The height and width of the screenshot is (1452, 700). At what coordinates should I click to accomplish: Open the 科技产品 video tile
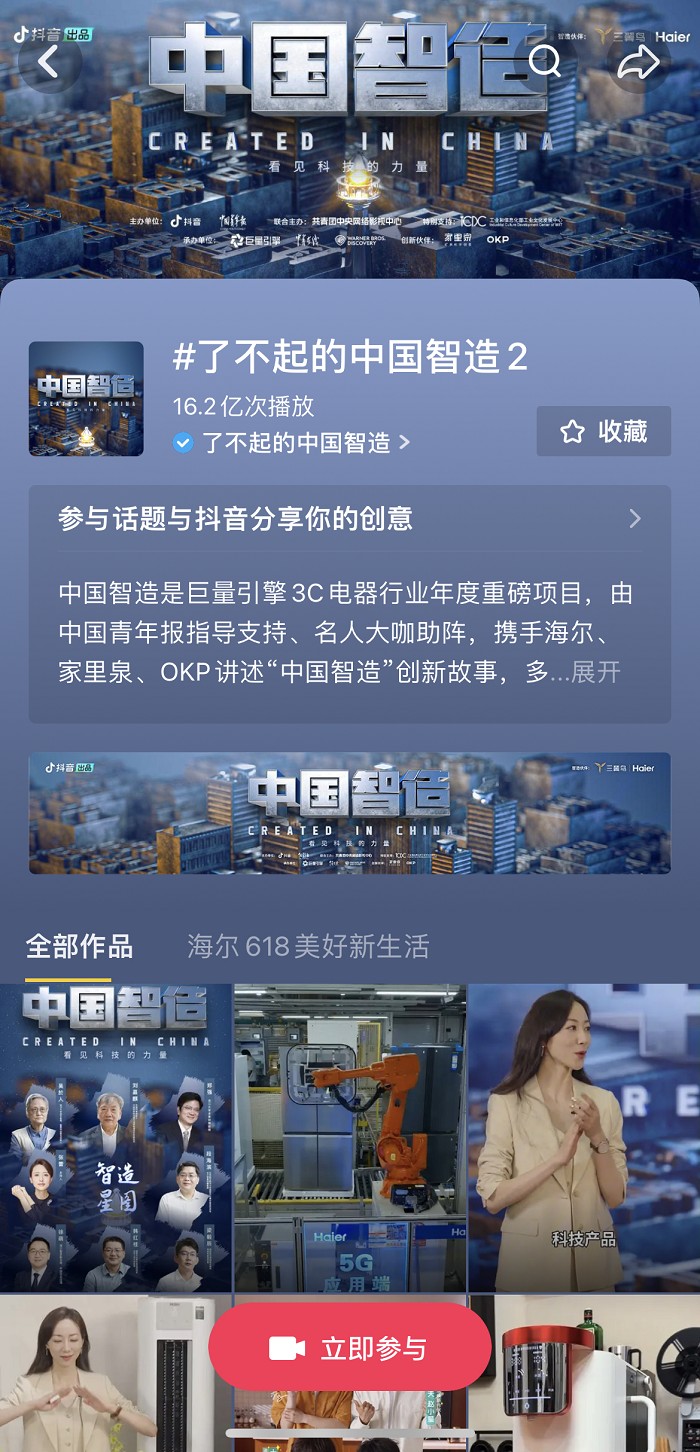coord(584,1137)
